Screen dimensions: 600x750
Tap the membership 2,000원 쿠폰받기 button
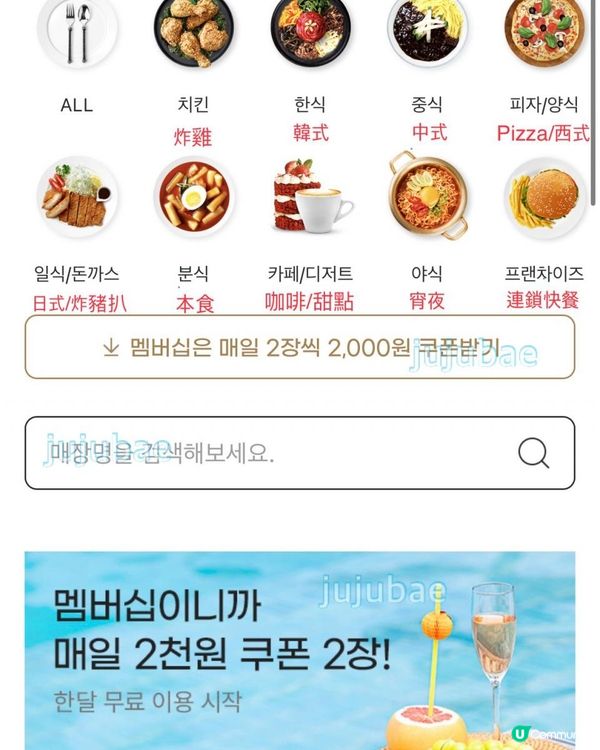coord(300,347)
